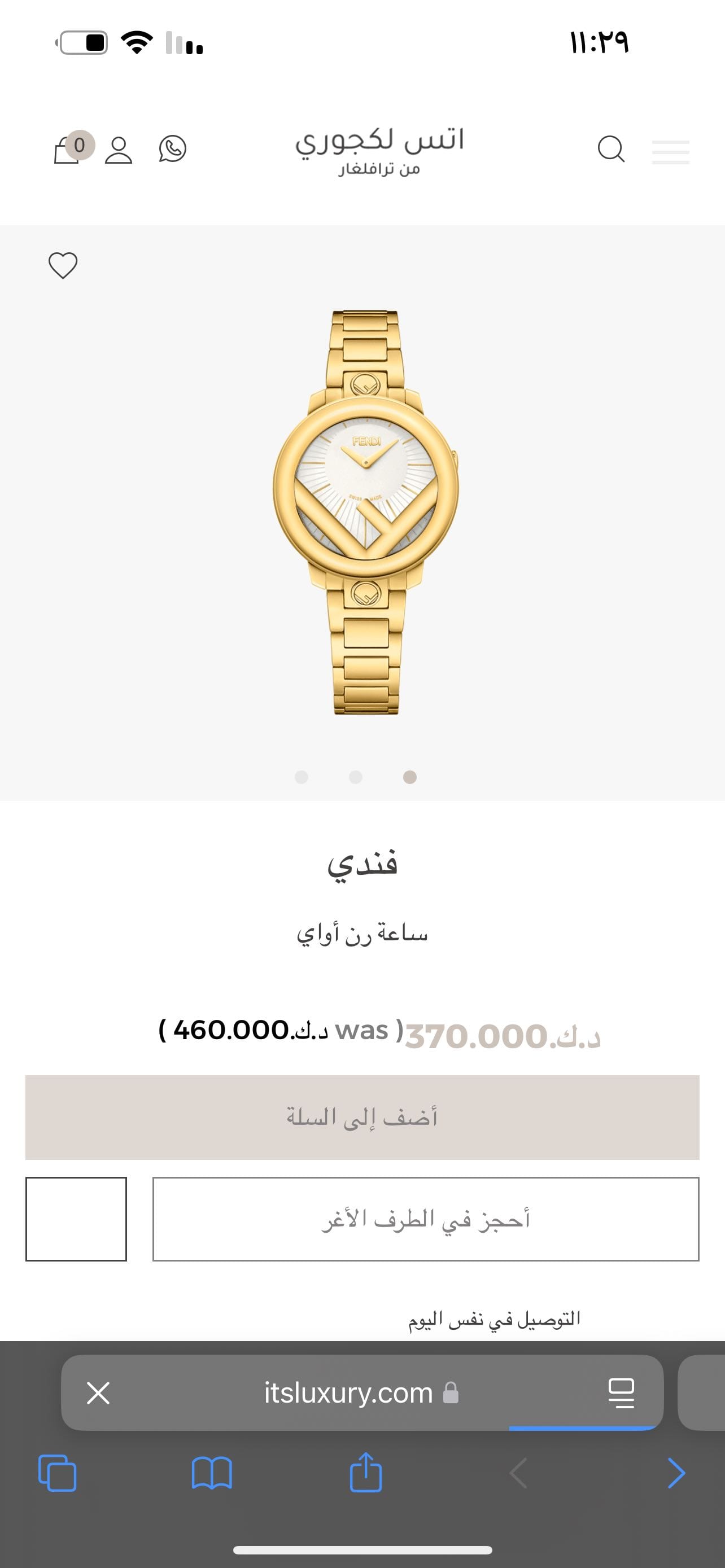The width and height of the screenshot is (725, 1568).
Task: Stop loading the page in Safari
Action: pos(98,1392)
